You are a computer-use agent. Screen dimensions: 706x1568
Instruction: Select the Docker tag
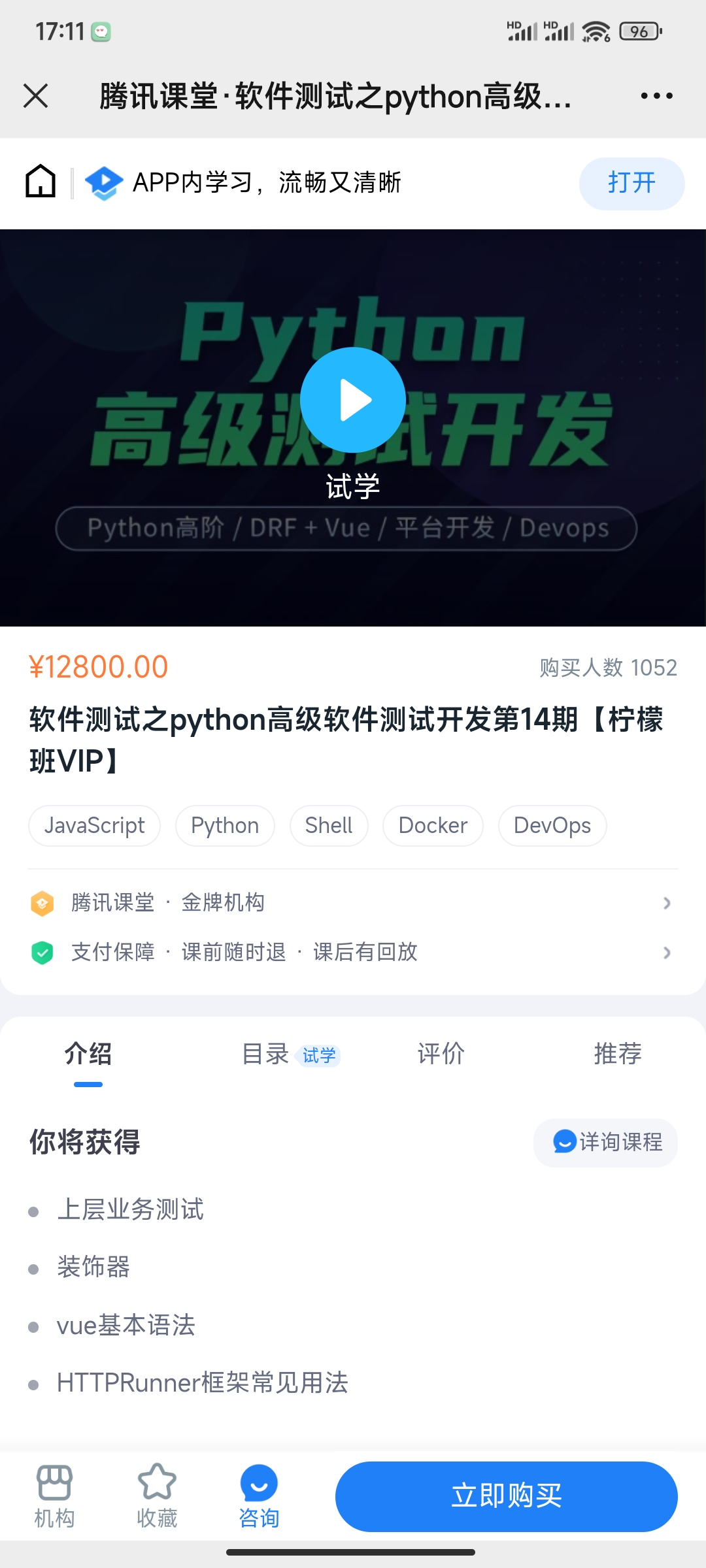[432, 825]
